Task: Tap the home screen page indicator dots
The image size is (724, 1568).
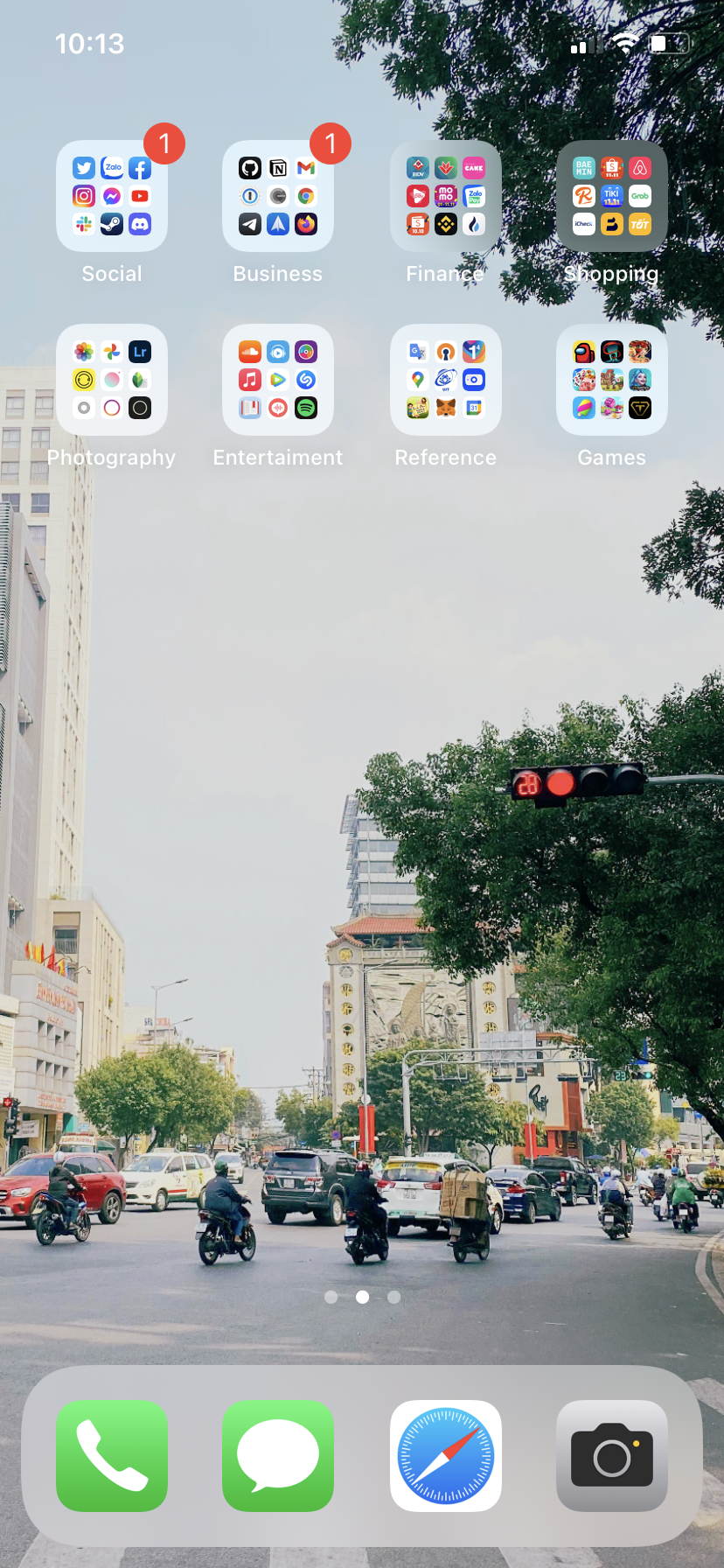Action: [x=362, y=1297]
